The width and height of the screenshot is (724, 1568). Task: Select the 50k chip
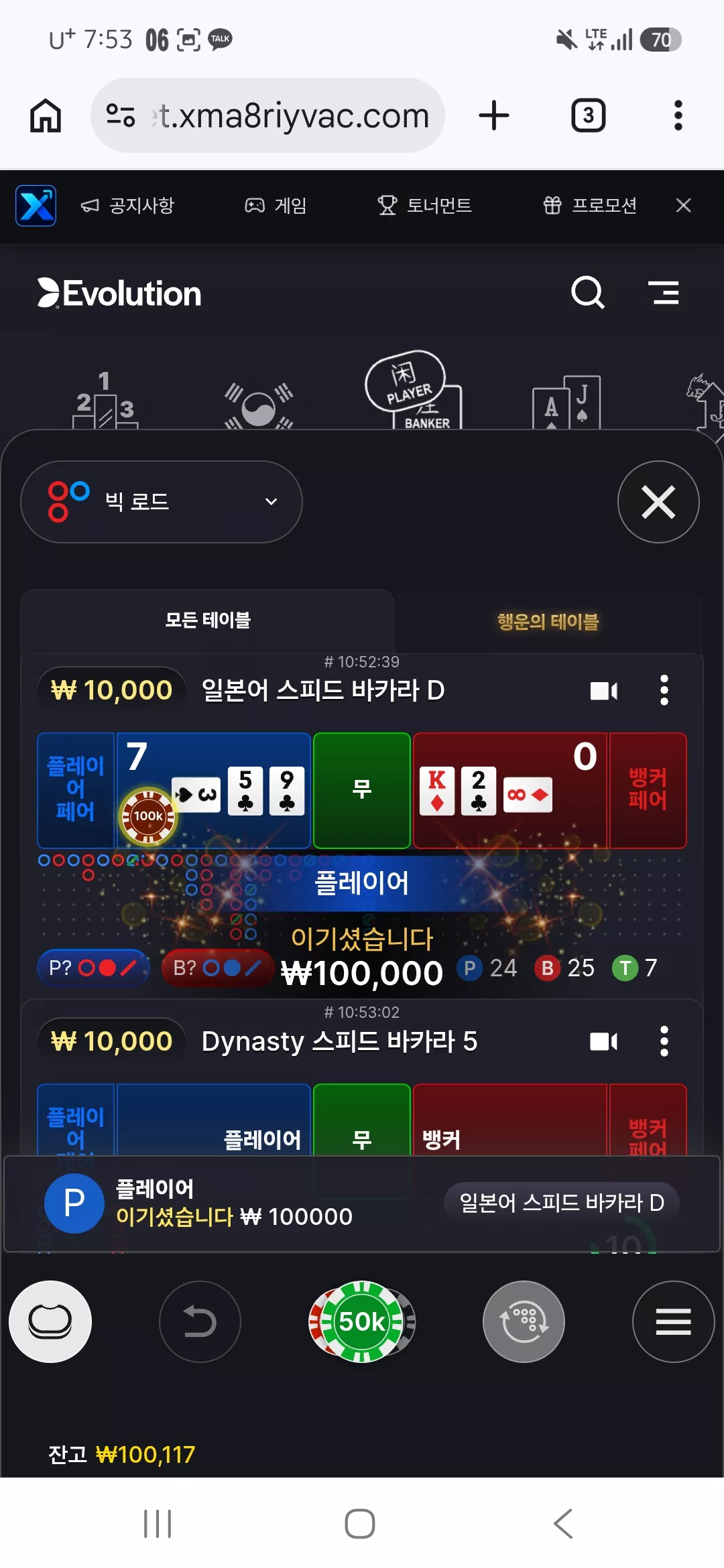[362, 1321]
